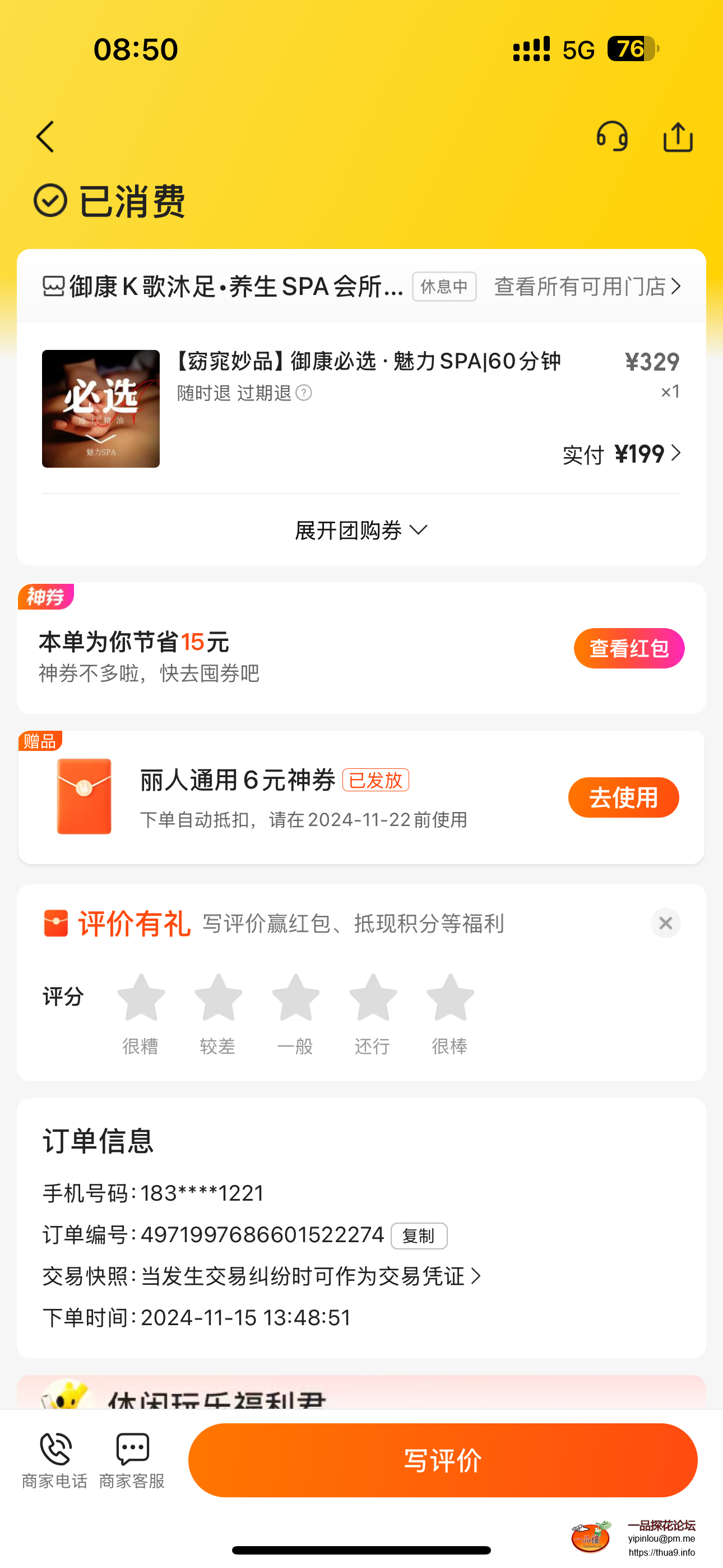Viewport: 723px width, 1568px height.
Task: Rate three stars (一般)
Action: [x=295, y=998]
